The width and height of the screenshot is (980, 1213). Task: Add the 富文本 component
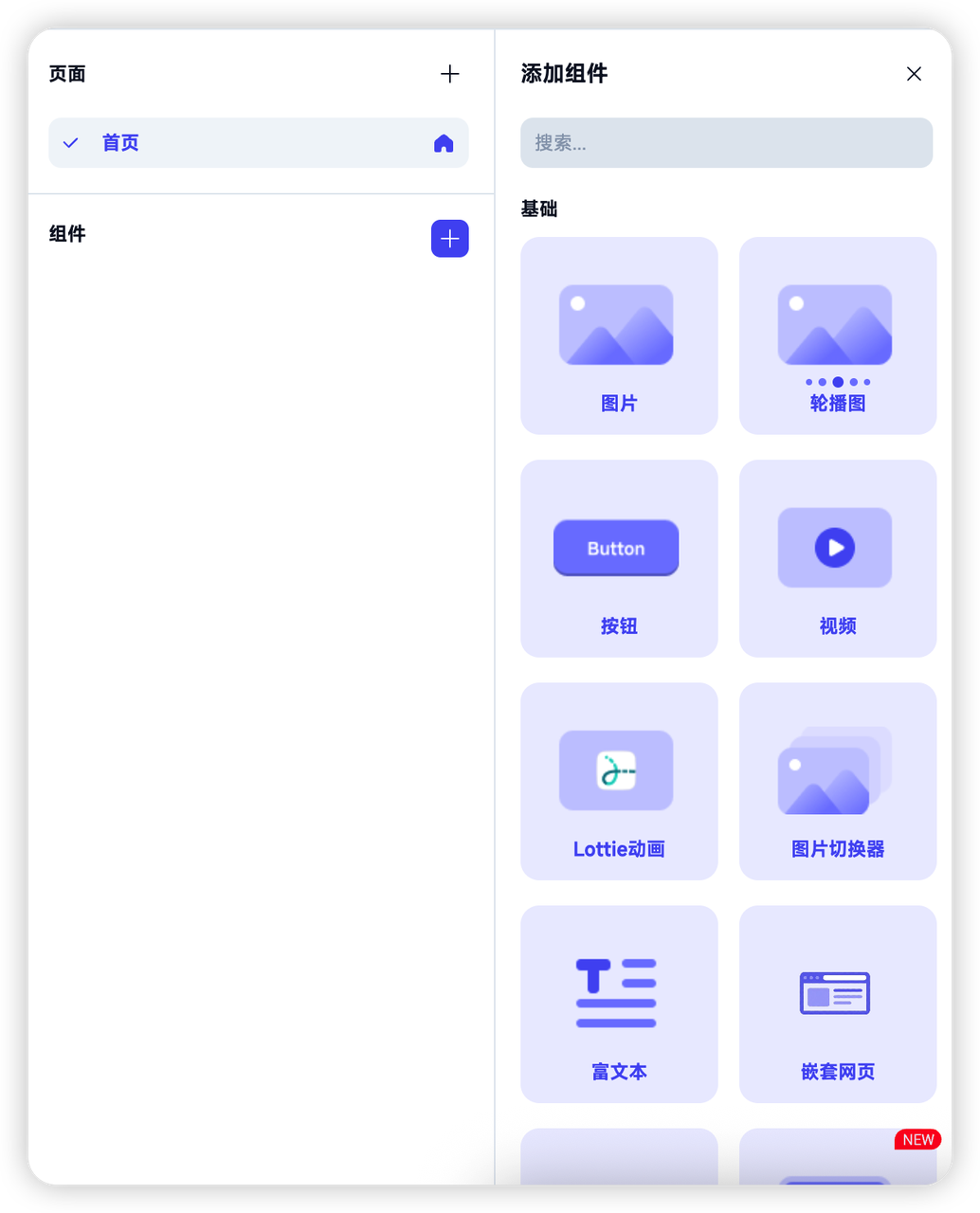pos(619,1004)
